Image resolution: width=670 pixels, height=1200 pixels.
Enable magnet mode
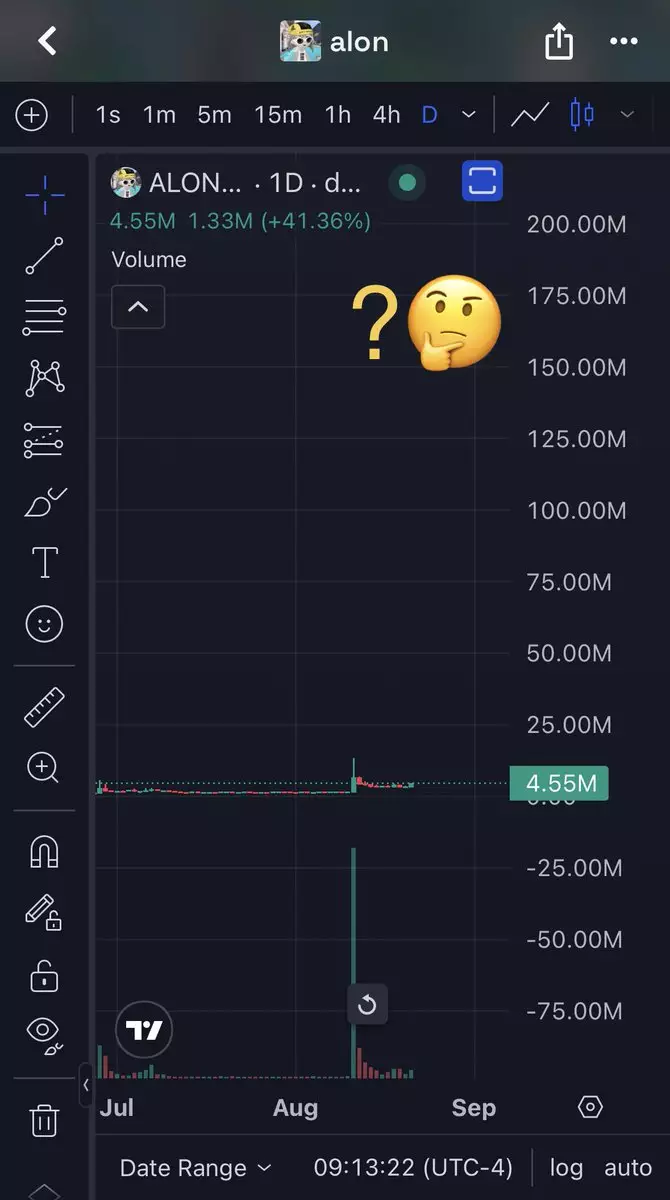(x=44, y=851)
